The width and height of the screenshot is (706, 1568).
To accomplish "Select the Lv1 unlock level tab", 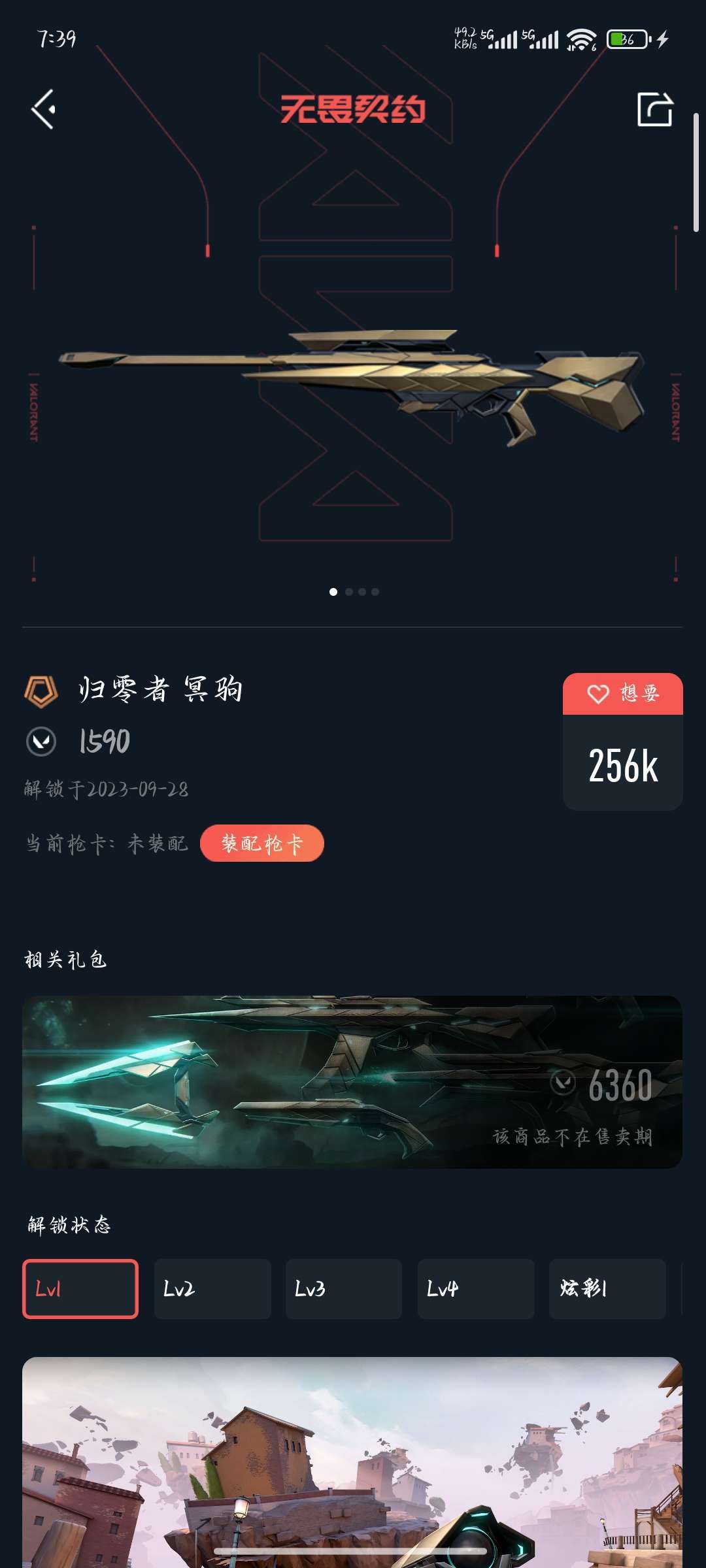I will 80,1288.
